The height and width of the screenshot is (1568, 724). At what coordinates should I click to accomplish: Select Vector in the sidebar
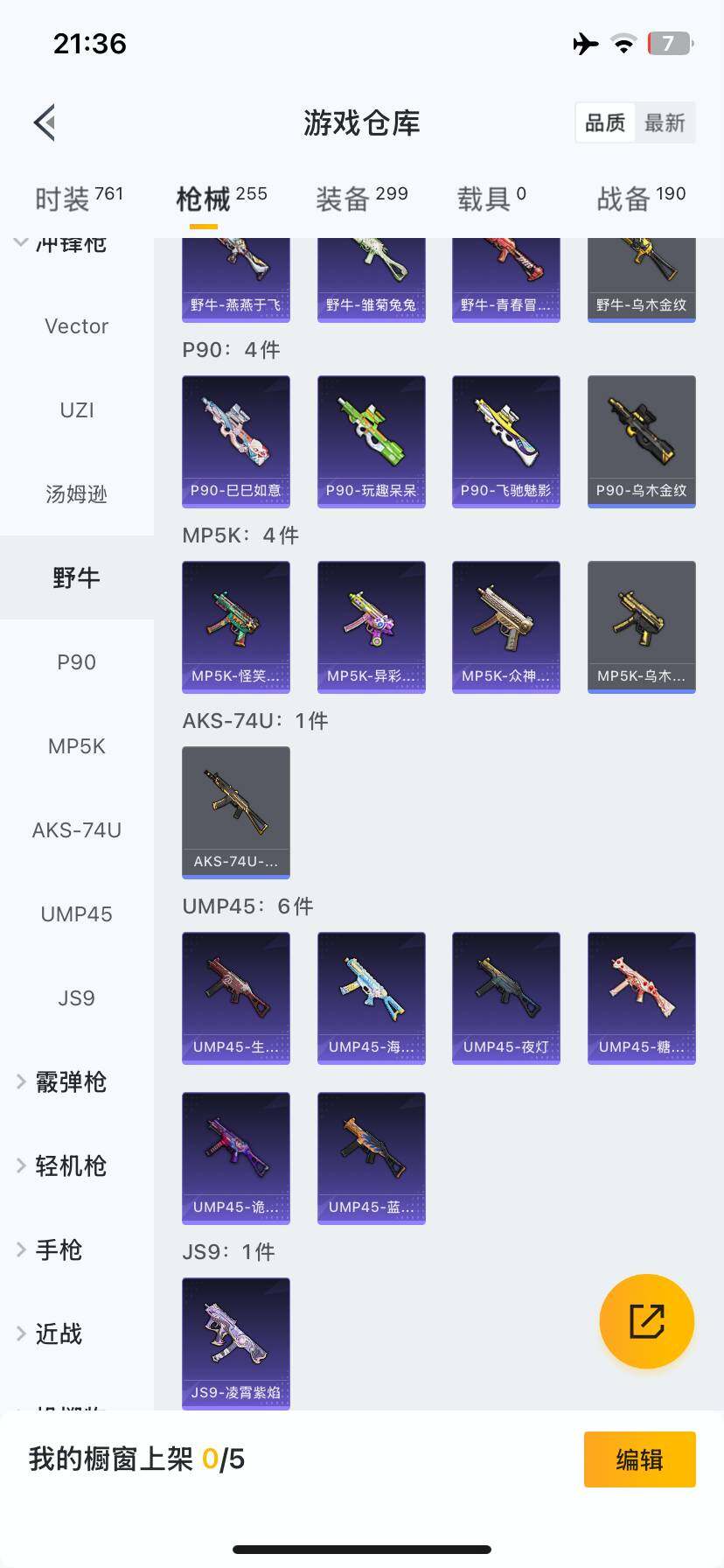76,325
